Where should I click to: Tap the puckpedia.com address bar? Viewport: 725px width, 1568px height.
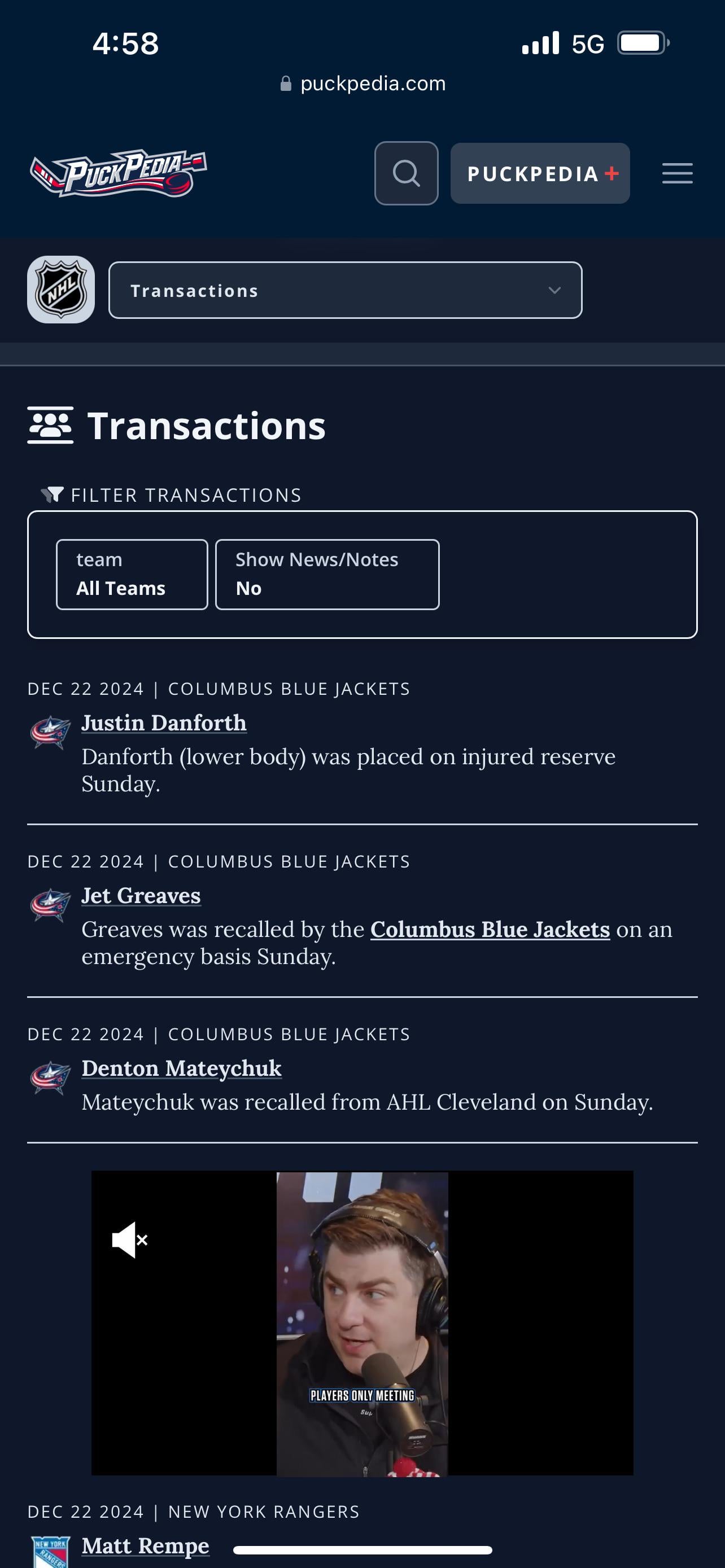[363, 84]
